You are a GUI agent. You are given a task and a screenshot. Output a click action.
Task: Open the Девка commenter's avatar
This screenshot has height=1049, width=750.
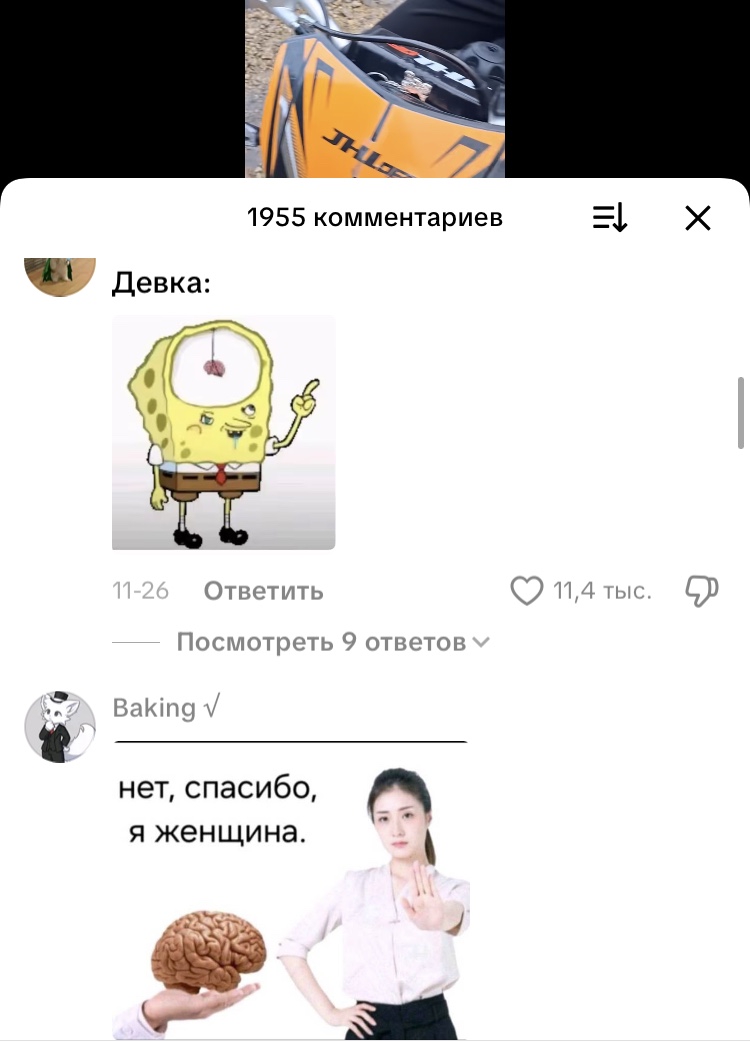click(x=60, y=272)
